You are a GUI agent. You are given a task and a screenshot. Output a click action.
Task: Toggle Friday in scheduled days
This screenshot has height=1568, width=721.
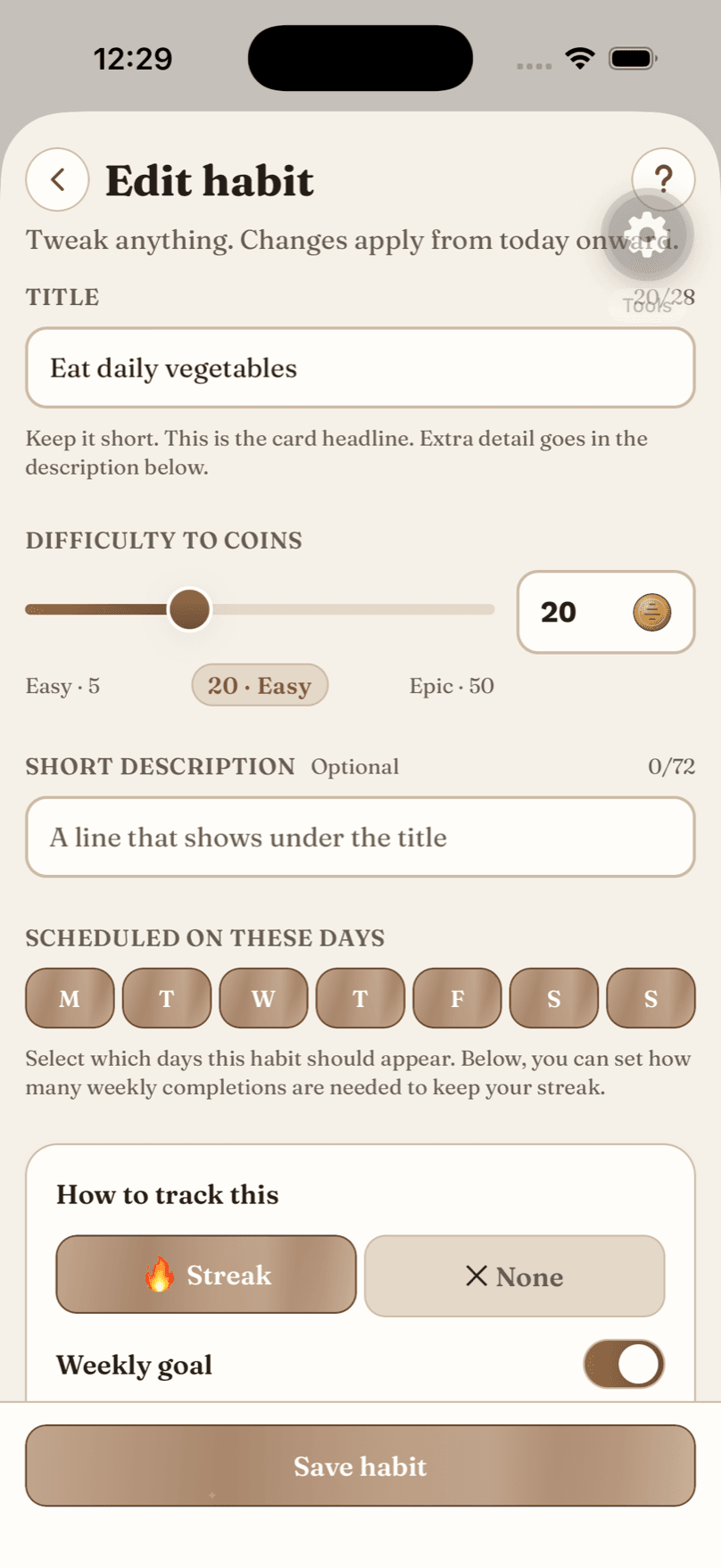[457, 998]
